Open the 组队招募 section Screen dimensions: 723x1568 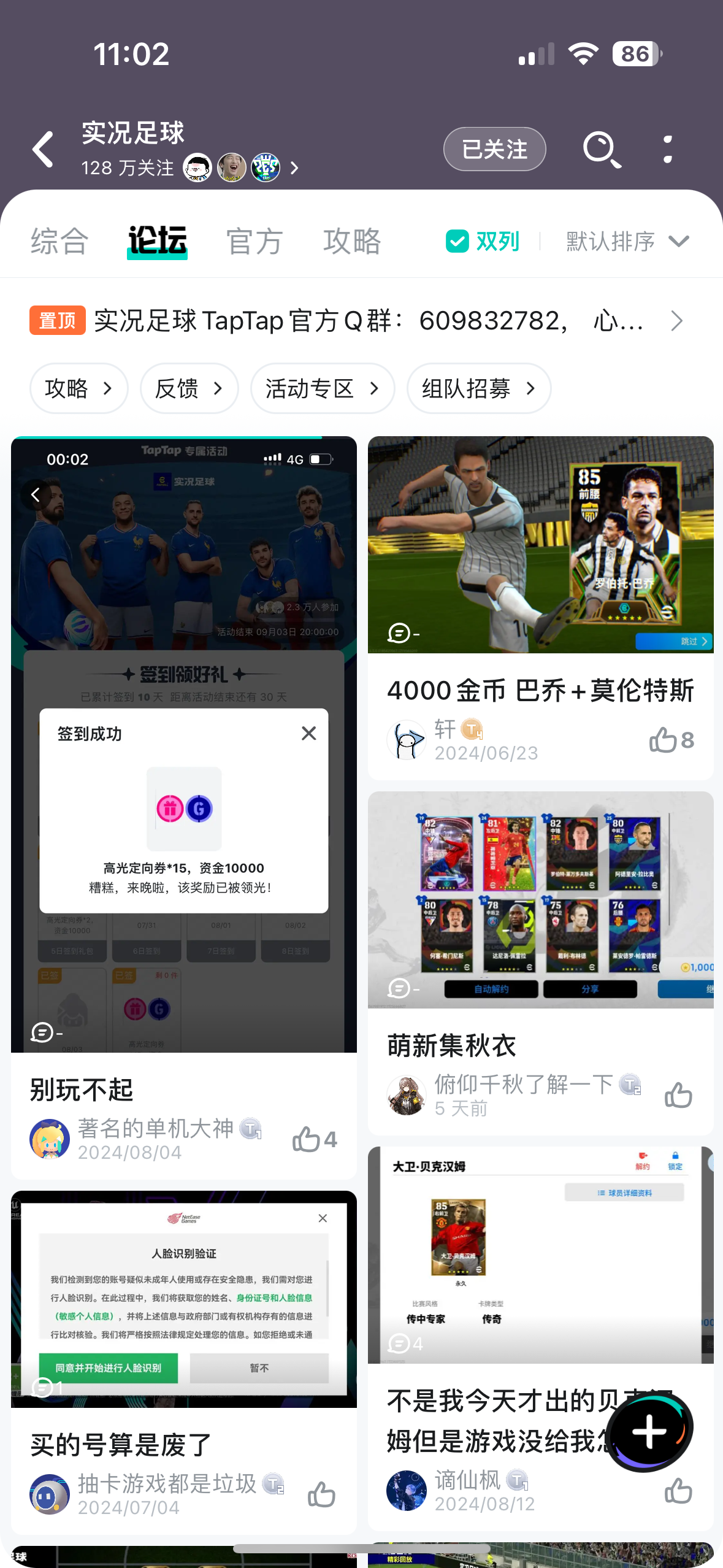(478, 388)
